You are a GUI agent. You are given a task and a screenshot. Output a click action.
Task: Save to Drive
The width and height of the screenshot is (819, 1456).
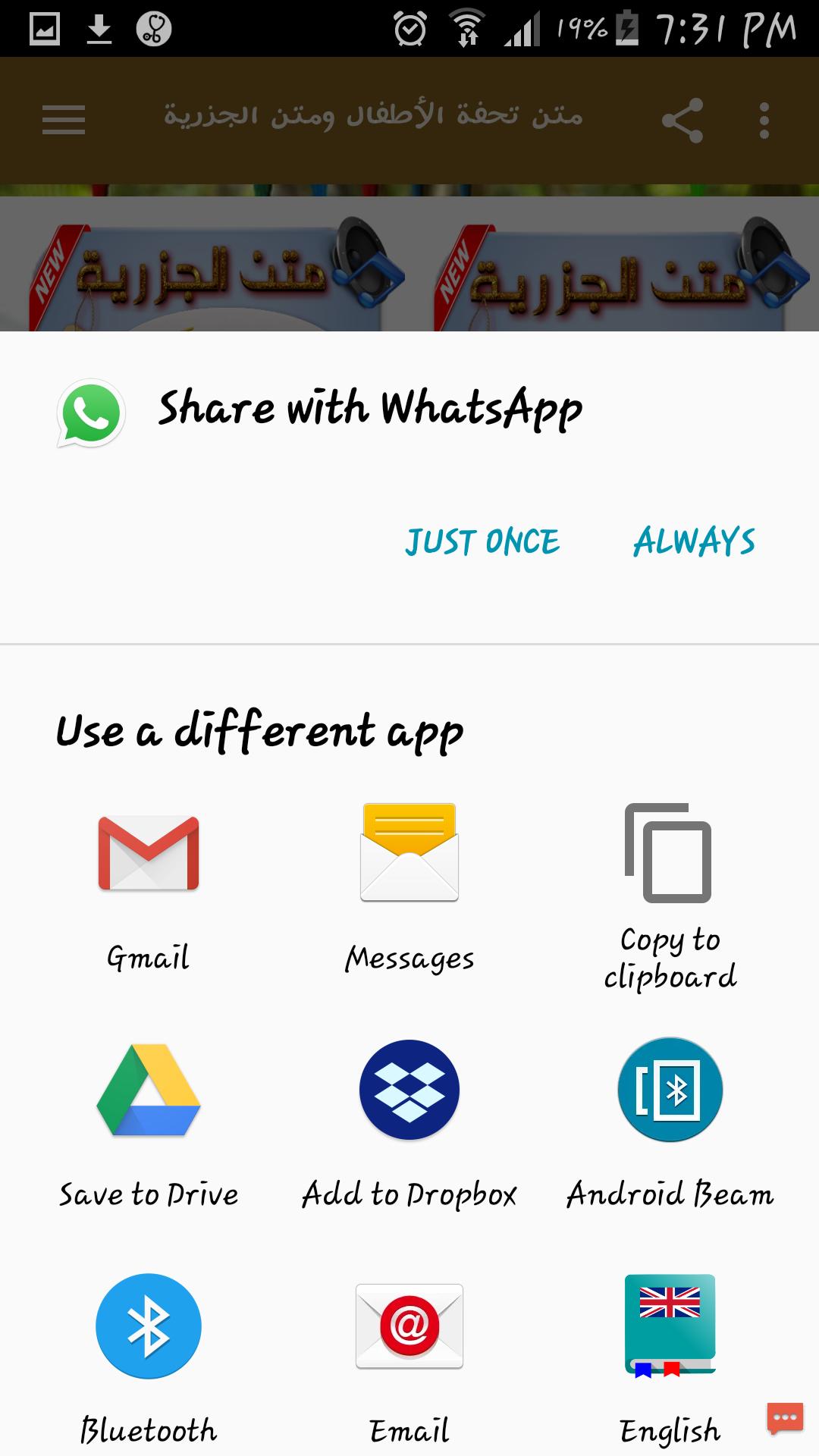[x=149, y=1090]
